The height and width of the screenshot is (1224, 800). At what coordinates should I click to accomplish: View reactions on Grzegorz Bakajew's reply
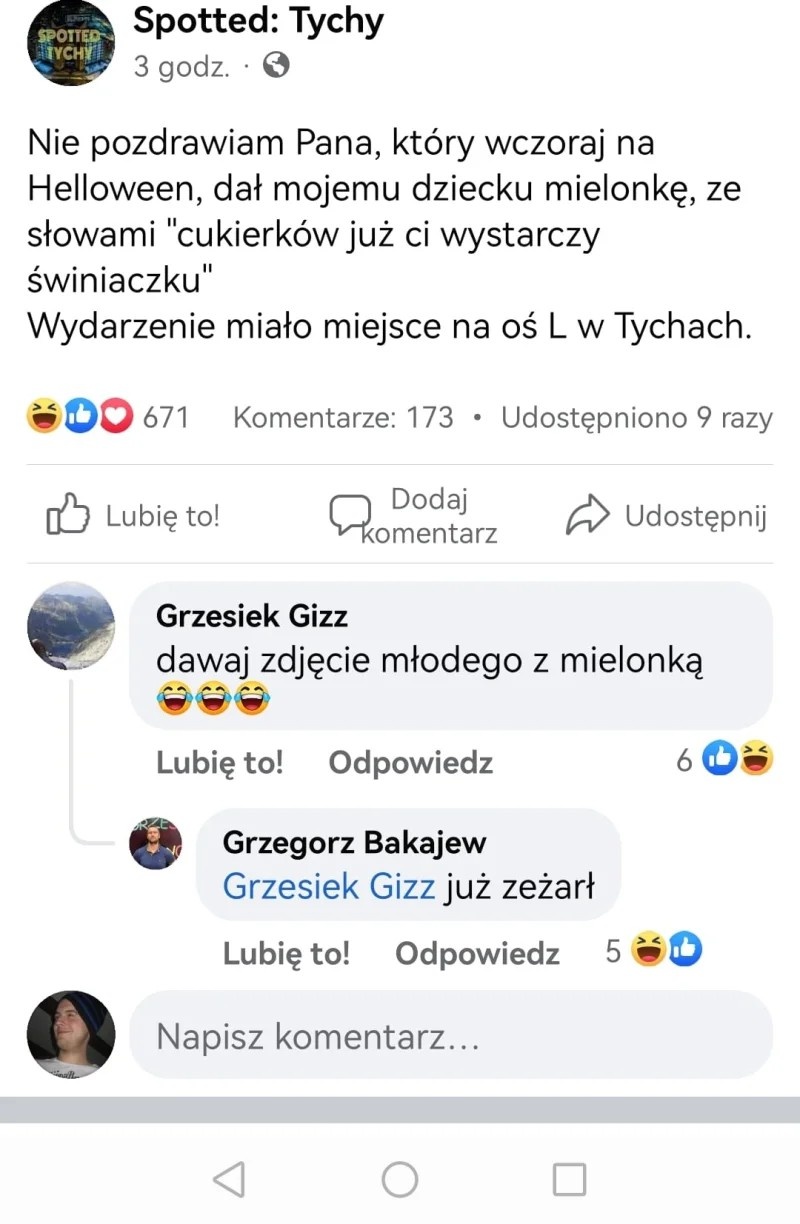point(655,951)
